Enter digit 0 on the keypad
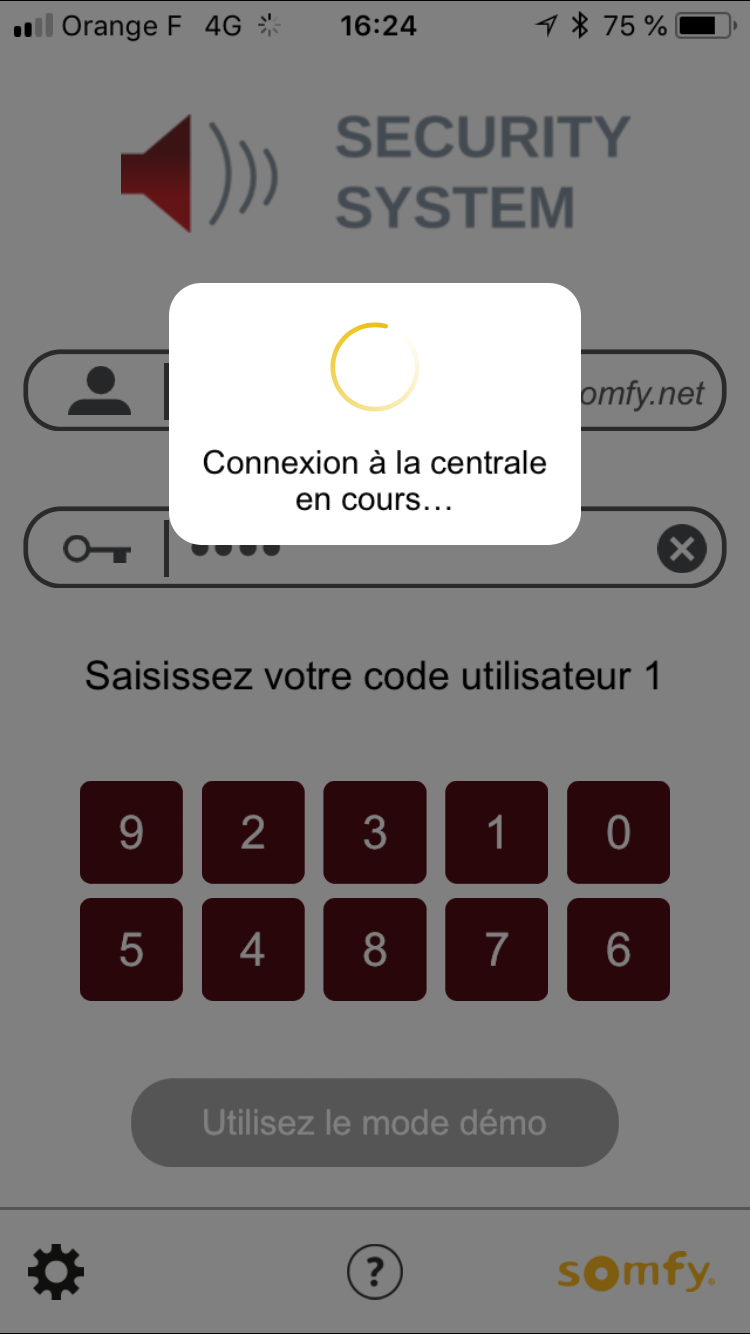The image size is (750, 1334). click(618, 832)
